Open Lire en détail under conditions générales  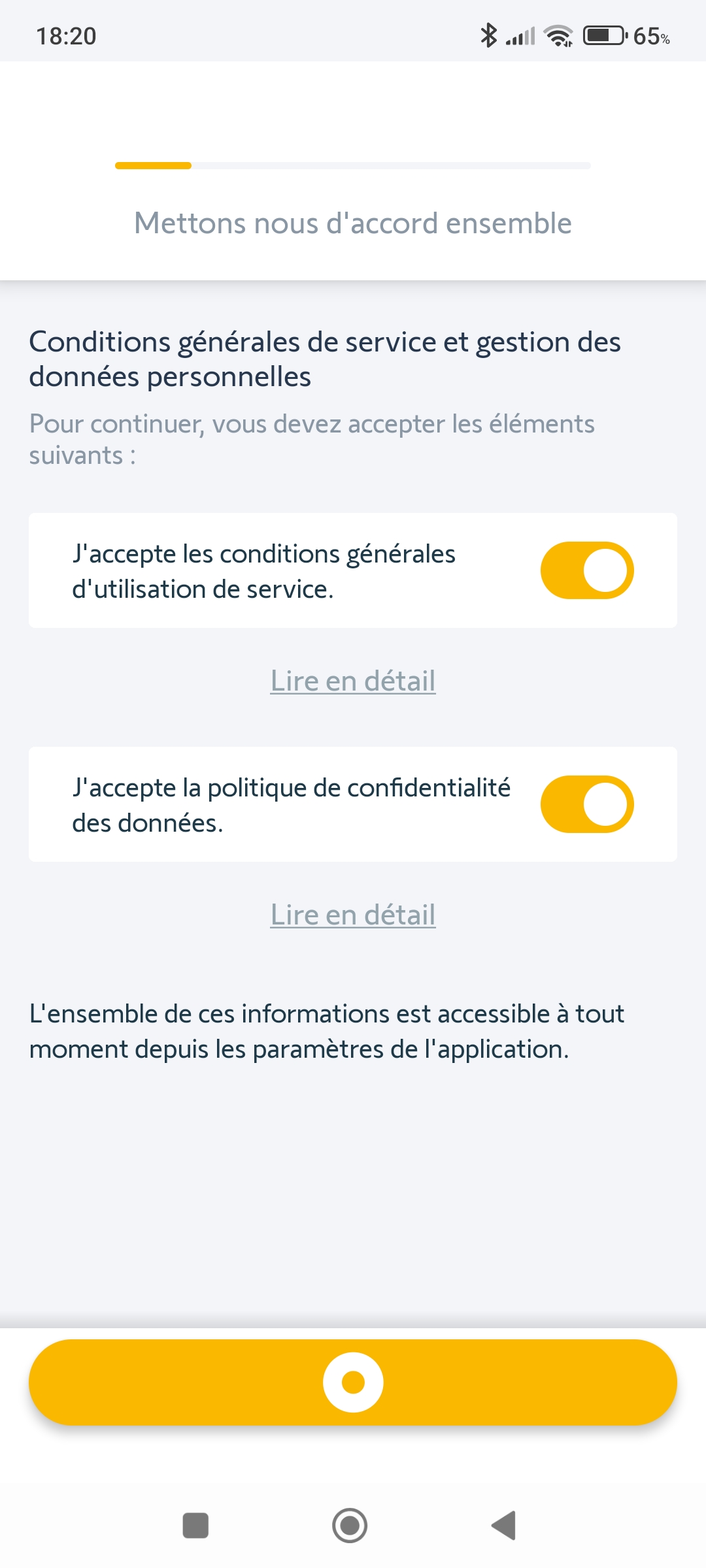353,681
